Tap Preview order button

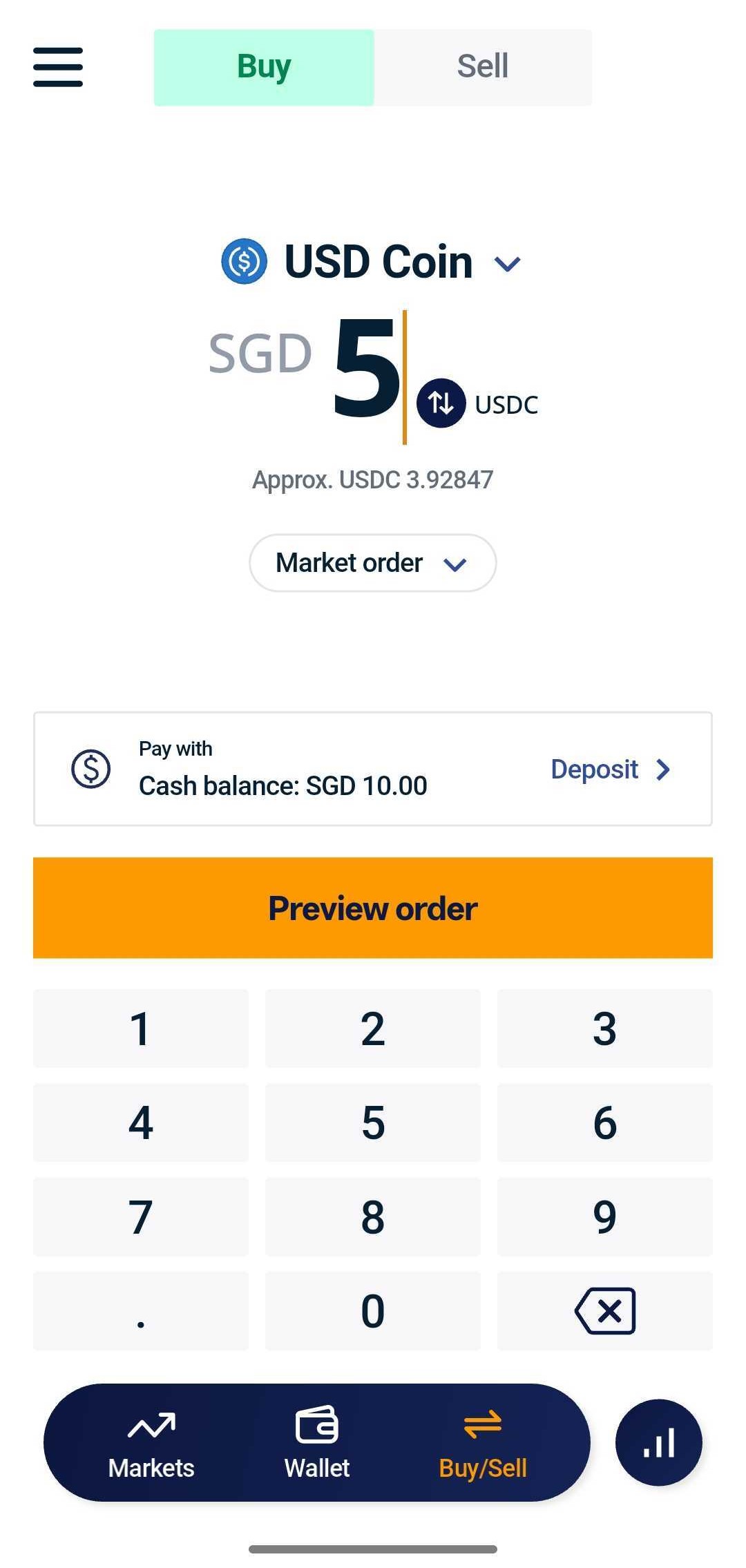tap(373, 908)
